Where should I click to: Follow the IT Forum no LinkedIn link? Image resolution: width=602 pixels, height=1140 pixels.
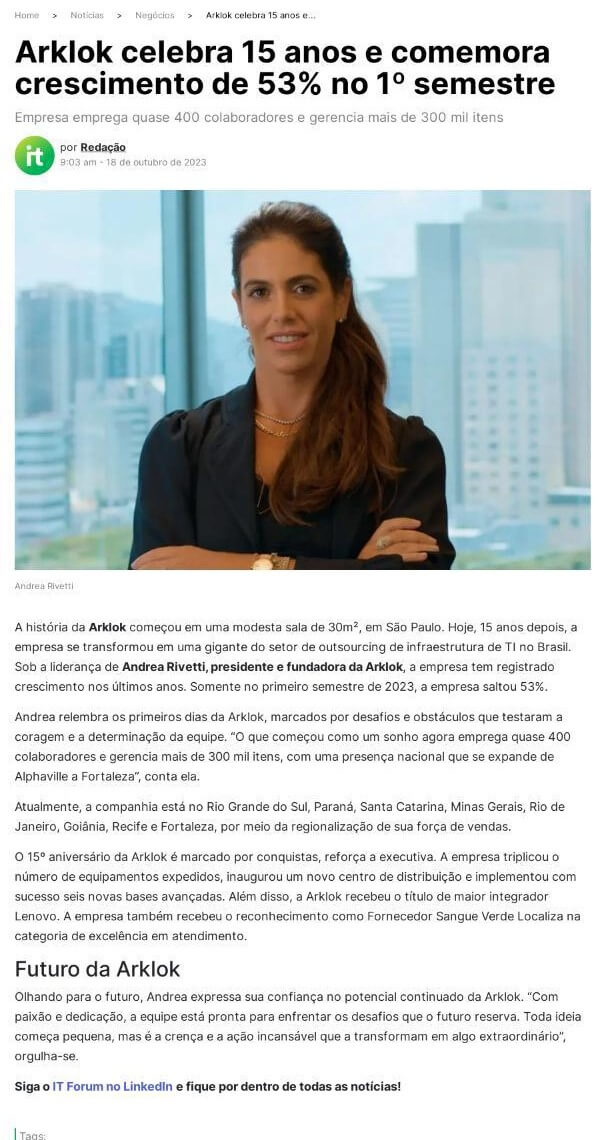pos(113,1086)
